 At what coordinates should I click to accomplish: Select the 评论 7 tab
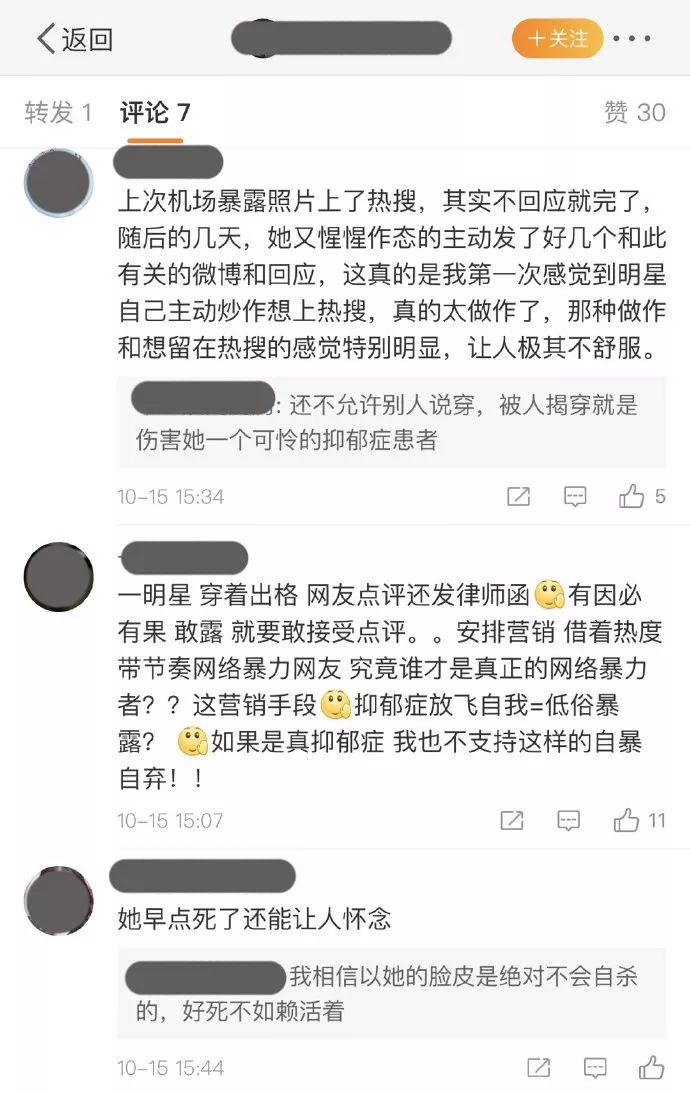click(155, 112)
